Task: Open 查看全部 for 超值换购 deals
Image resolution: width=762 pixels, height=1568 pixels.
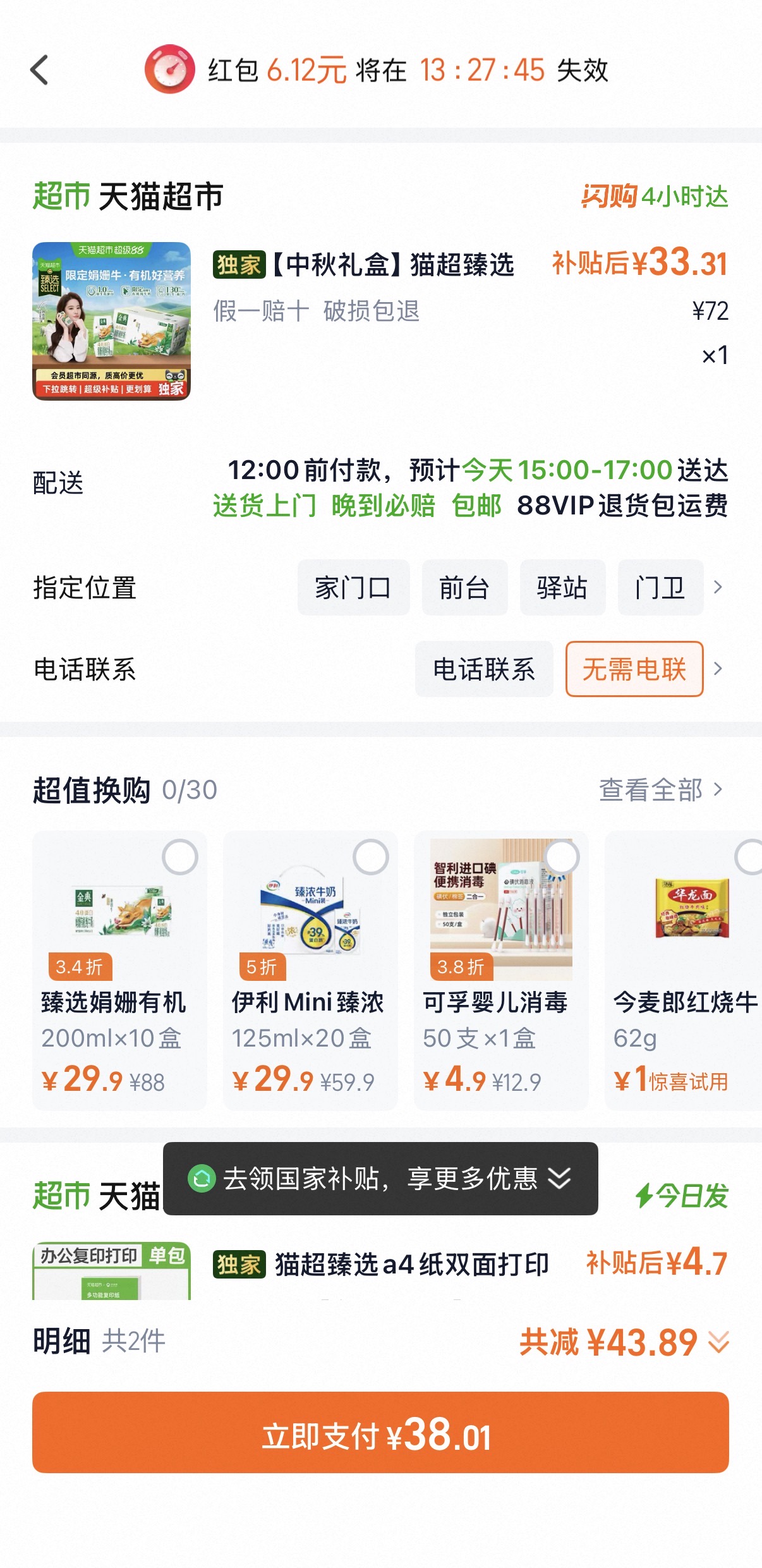Action: pyautogui.click(x=661, y=789)
